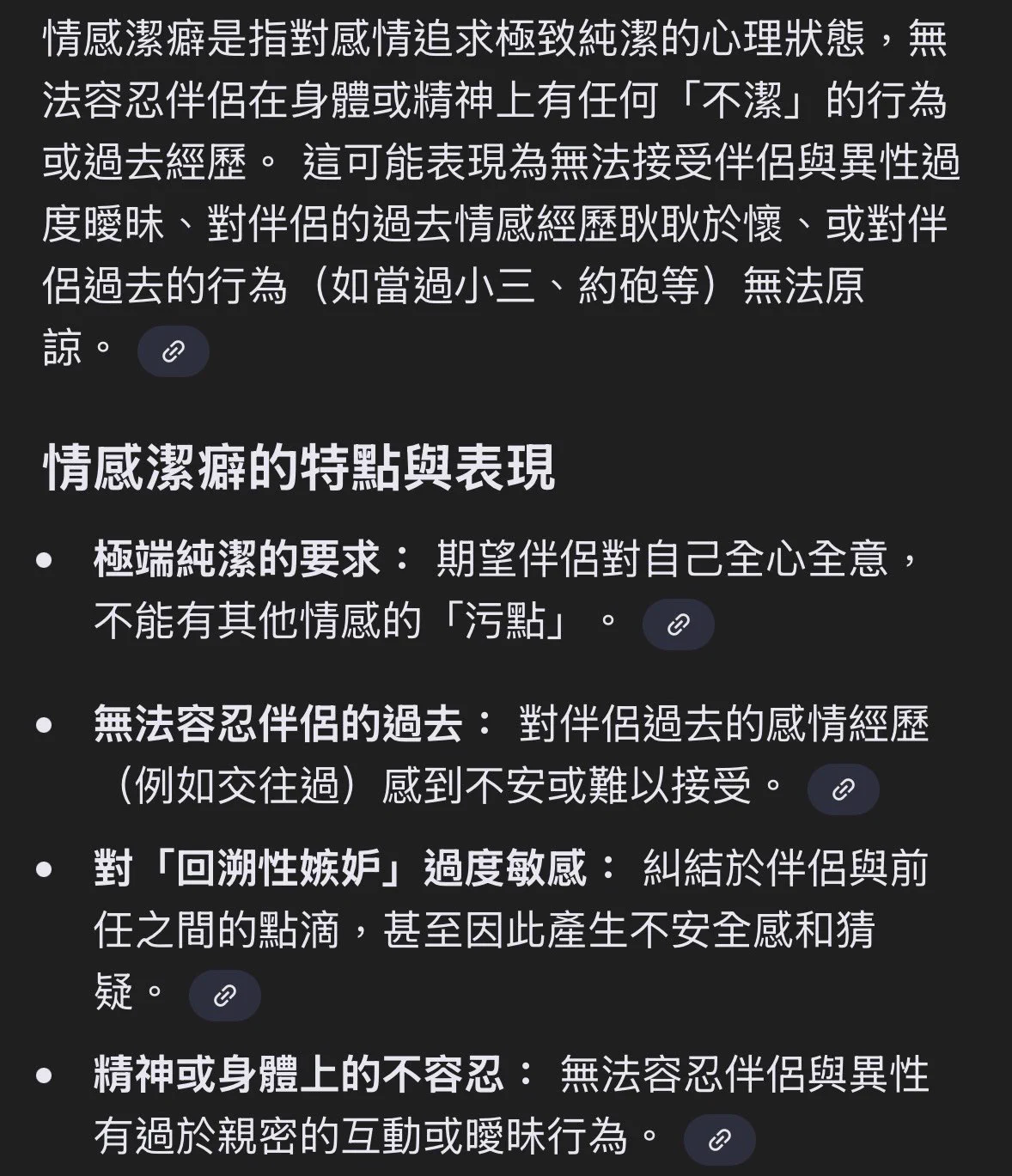Open the source link for 回溯性嫉妒 bullet
The image size is (1012, 1176).
click(x=224, y=996)
